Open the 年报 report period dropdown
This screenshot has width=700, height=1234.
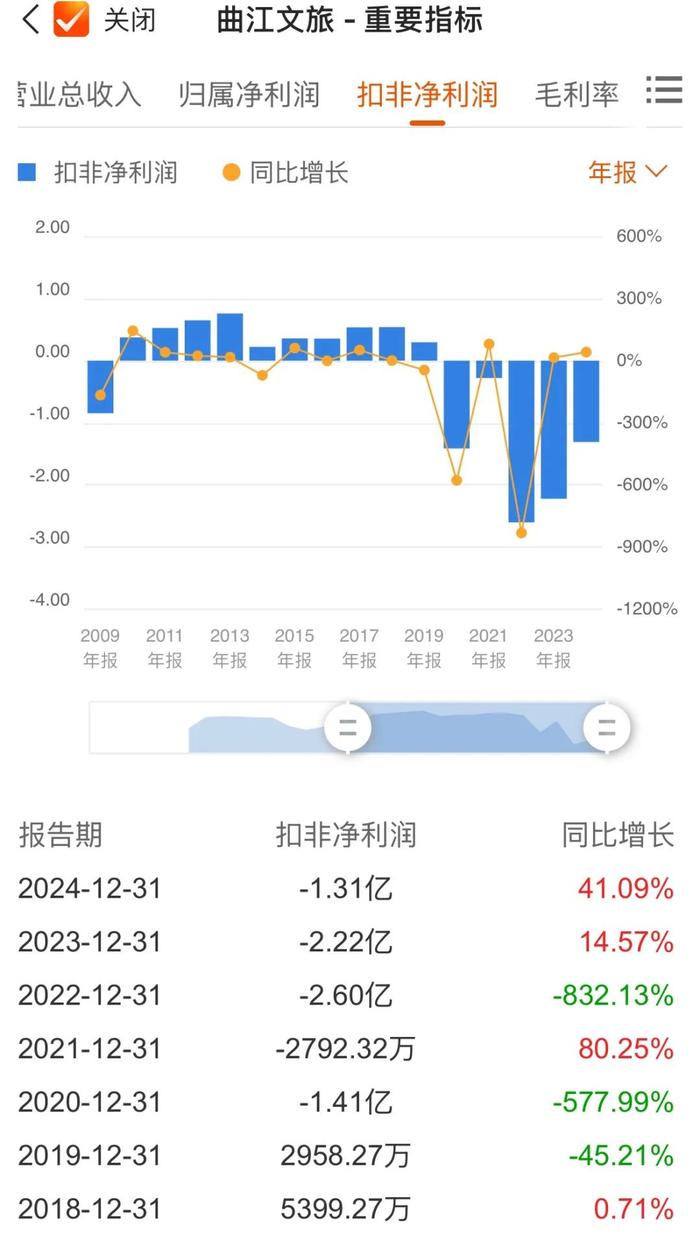[627, 172]
